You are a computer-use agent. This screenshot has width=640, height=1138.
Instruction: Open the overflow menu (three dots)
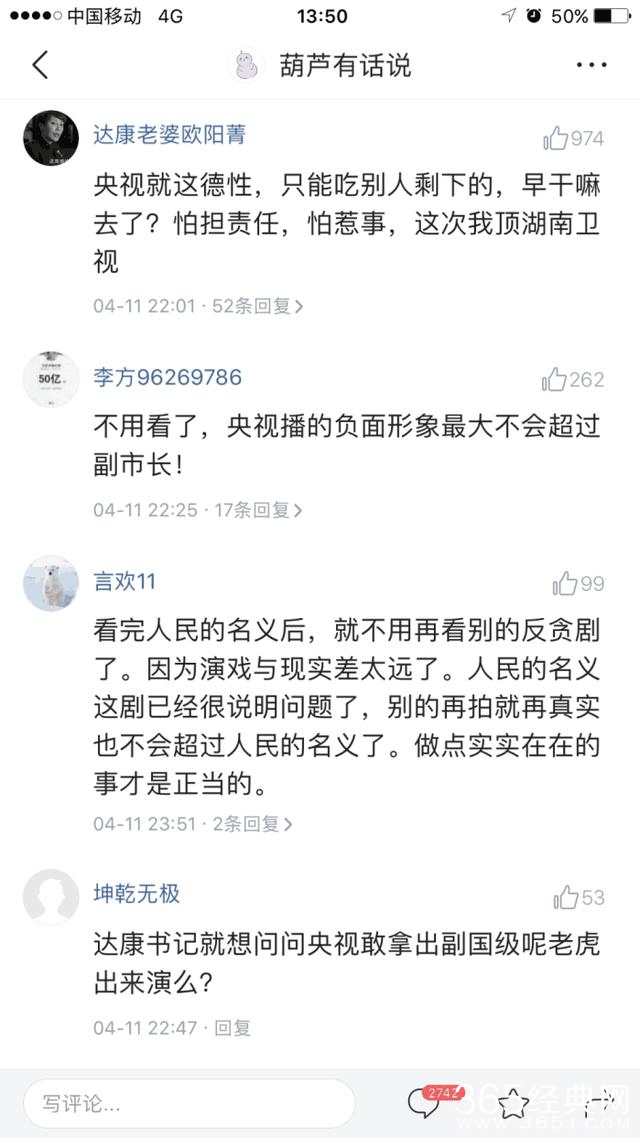(591, 66)
